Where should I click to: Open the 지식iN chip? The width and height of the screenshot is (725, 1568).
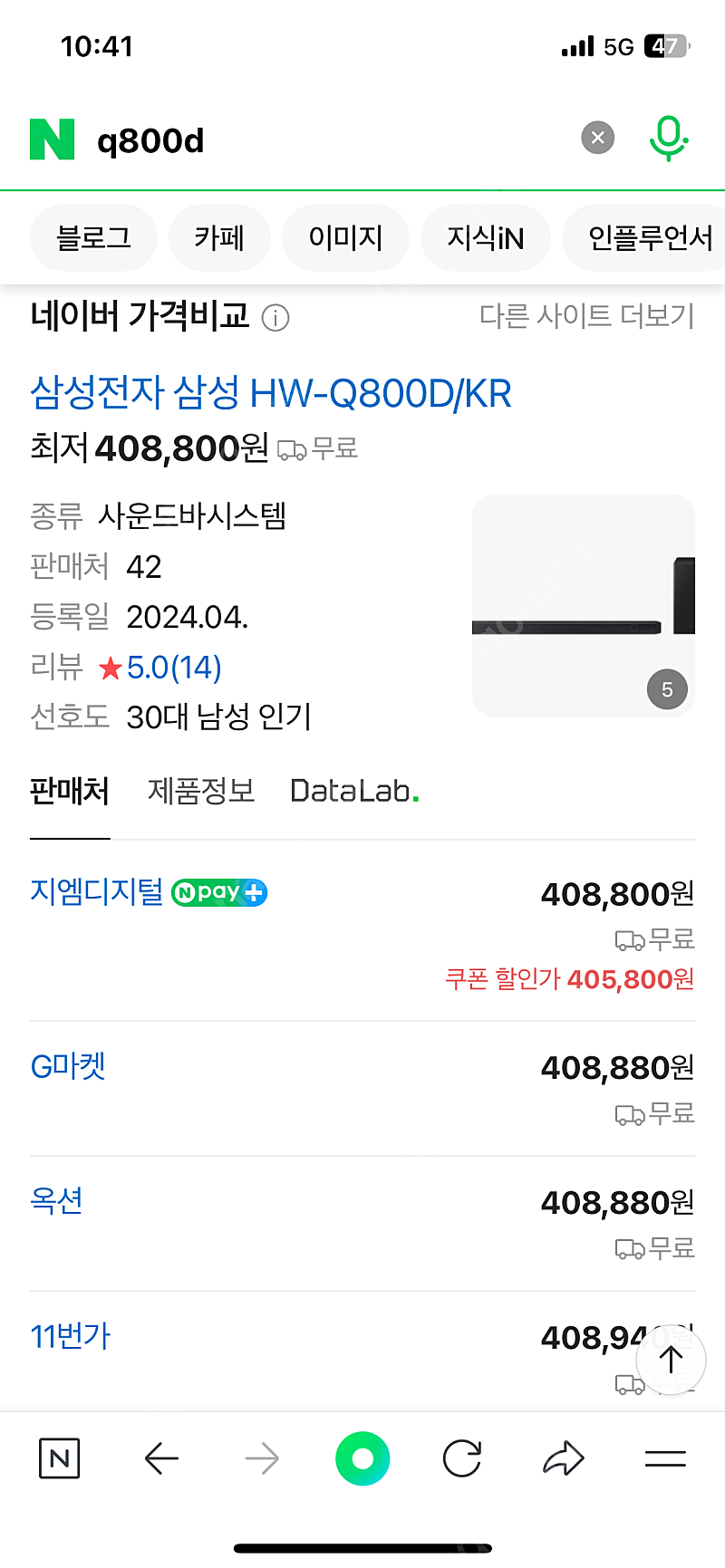pyautogui.click(x=485, y=237)
